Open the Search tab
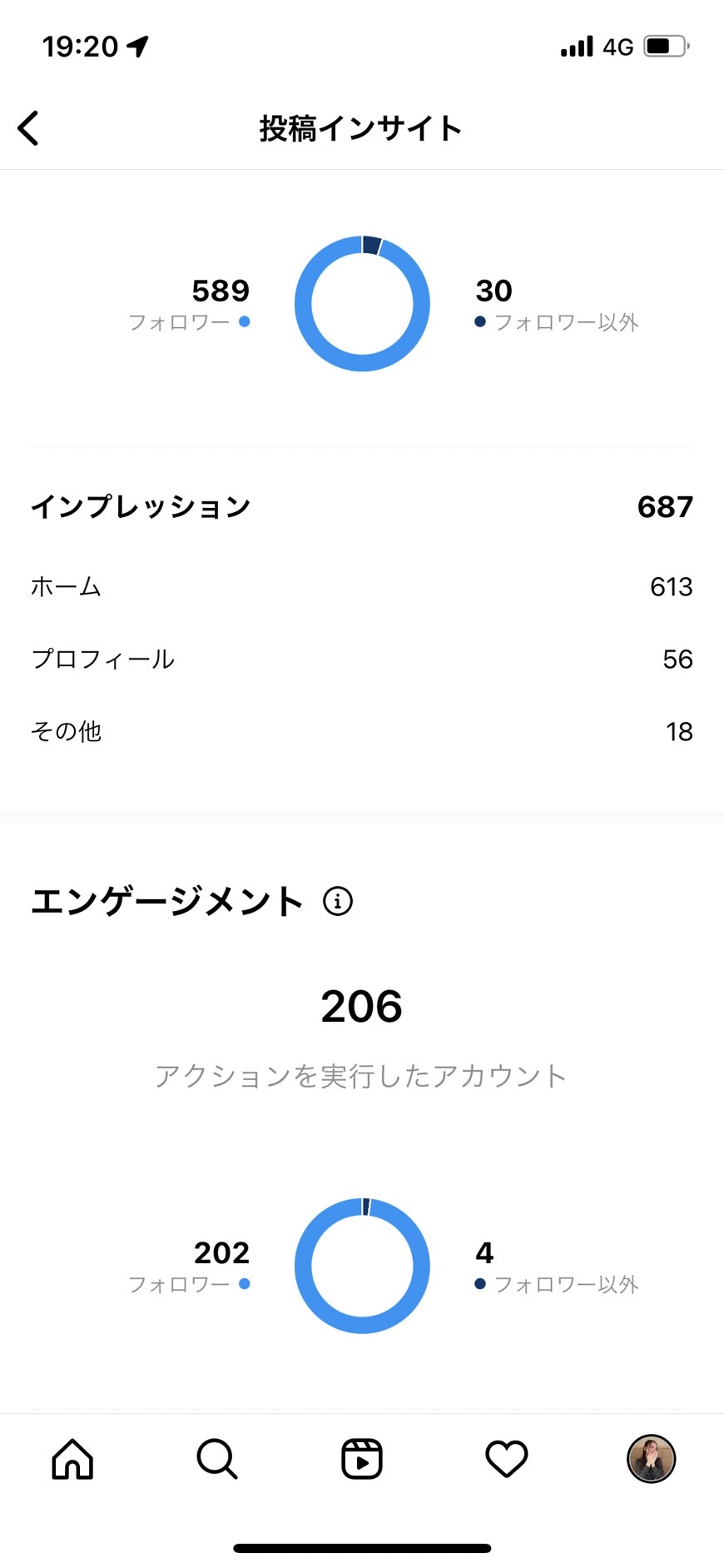This screenshot has height=1568, width=724. (x=217, y=1459)
